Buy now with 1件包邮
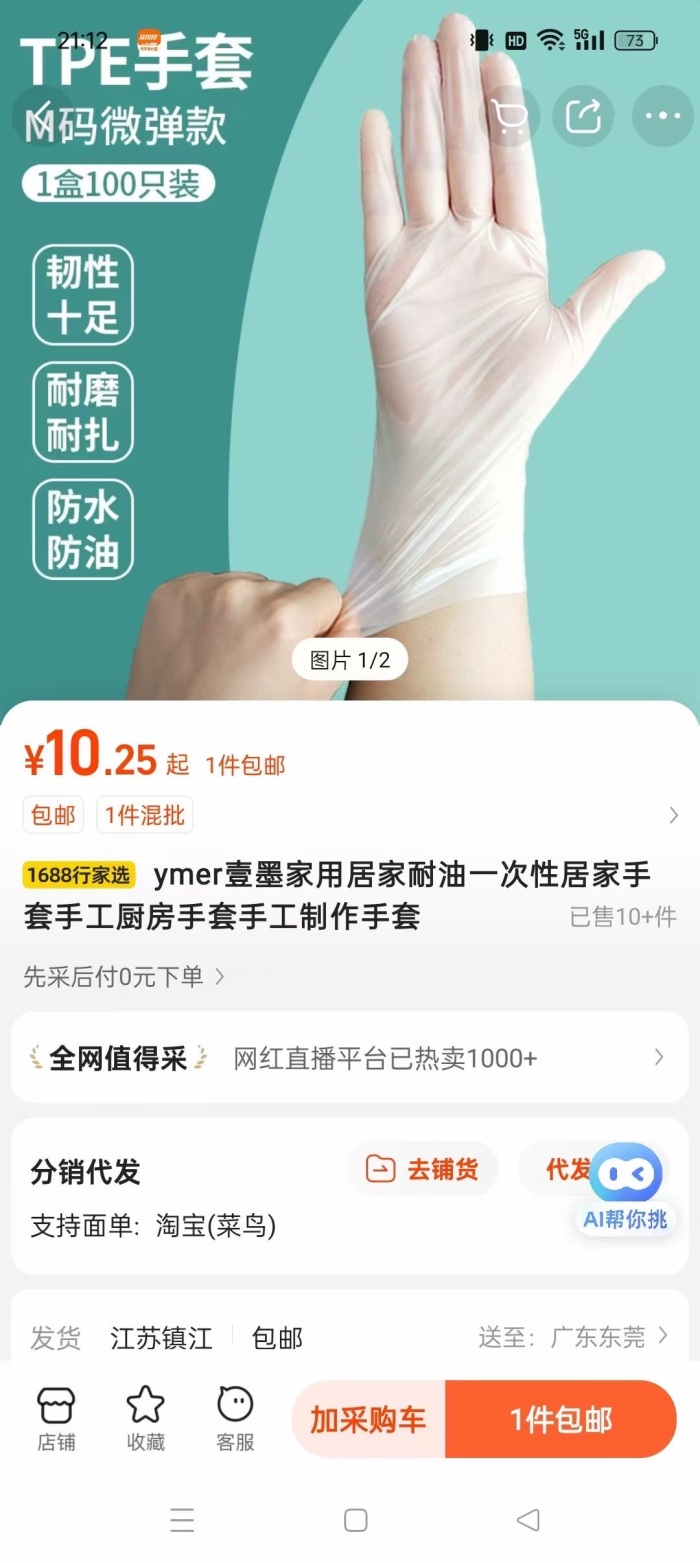The height and width of the screenshot is (1563, 700). (x=561, y=1419)
